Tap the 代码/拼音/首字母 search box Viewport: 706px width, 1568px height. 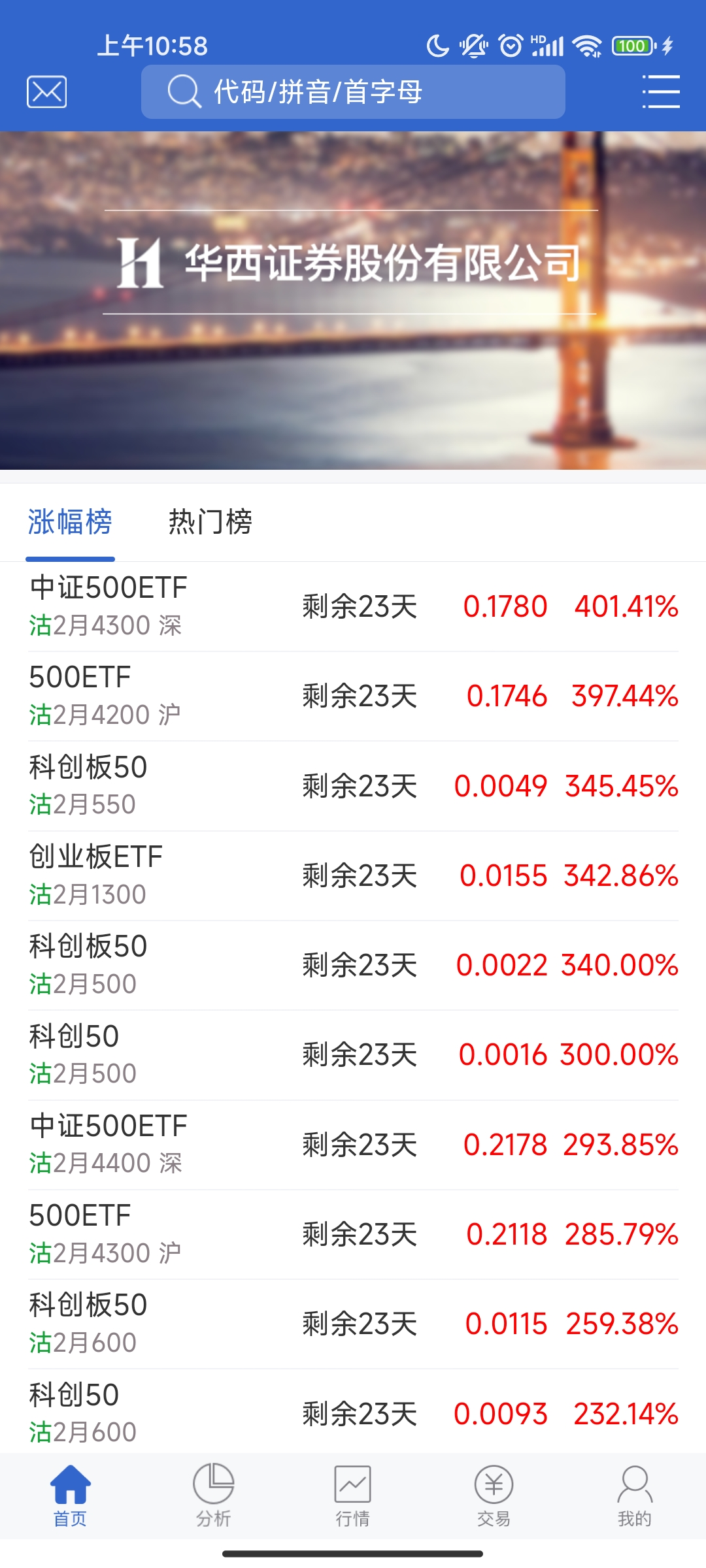pos(353,91)
